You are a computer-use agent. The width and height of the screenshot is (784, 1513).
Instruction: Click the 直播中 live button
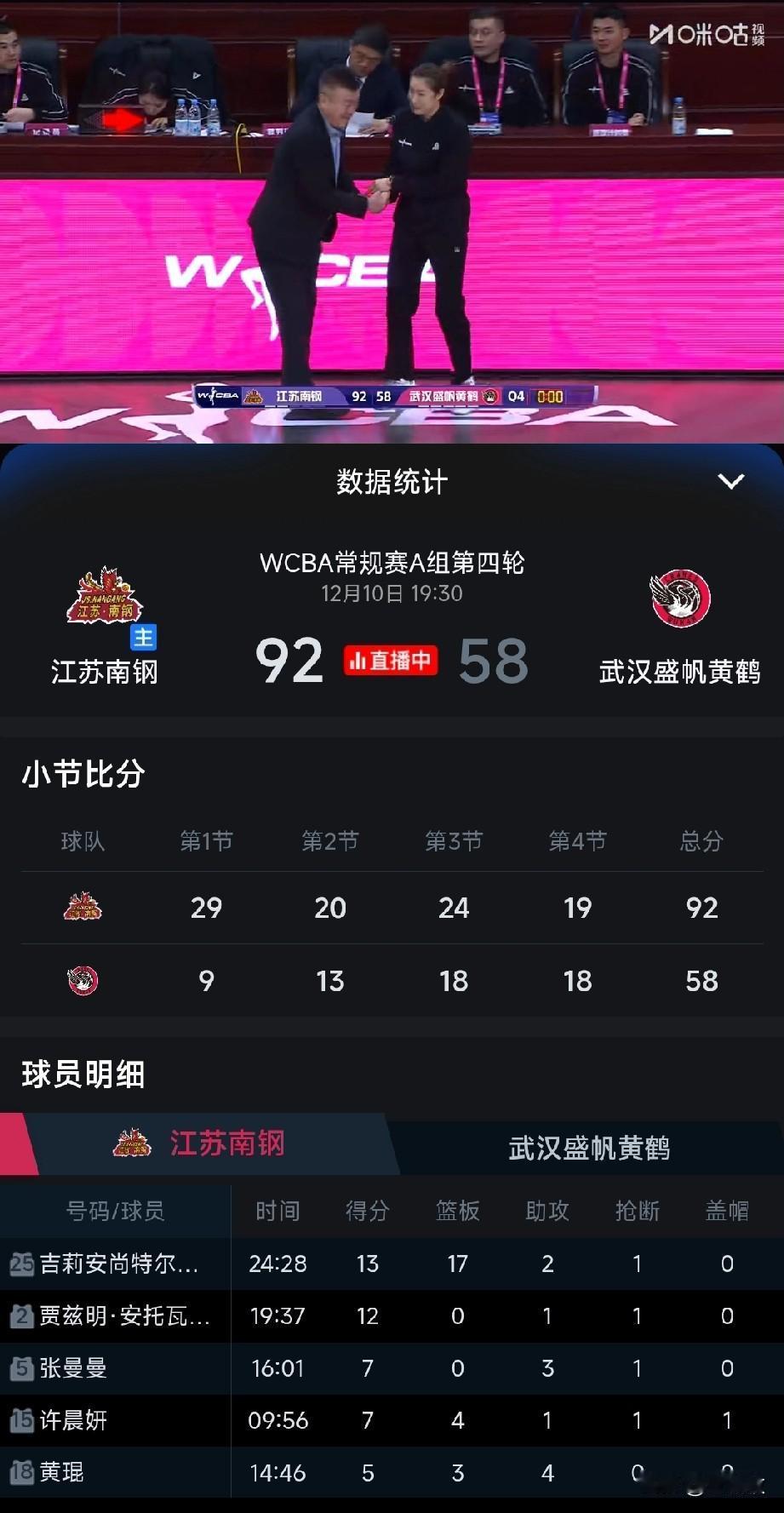pos(390,662)
